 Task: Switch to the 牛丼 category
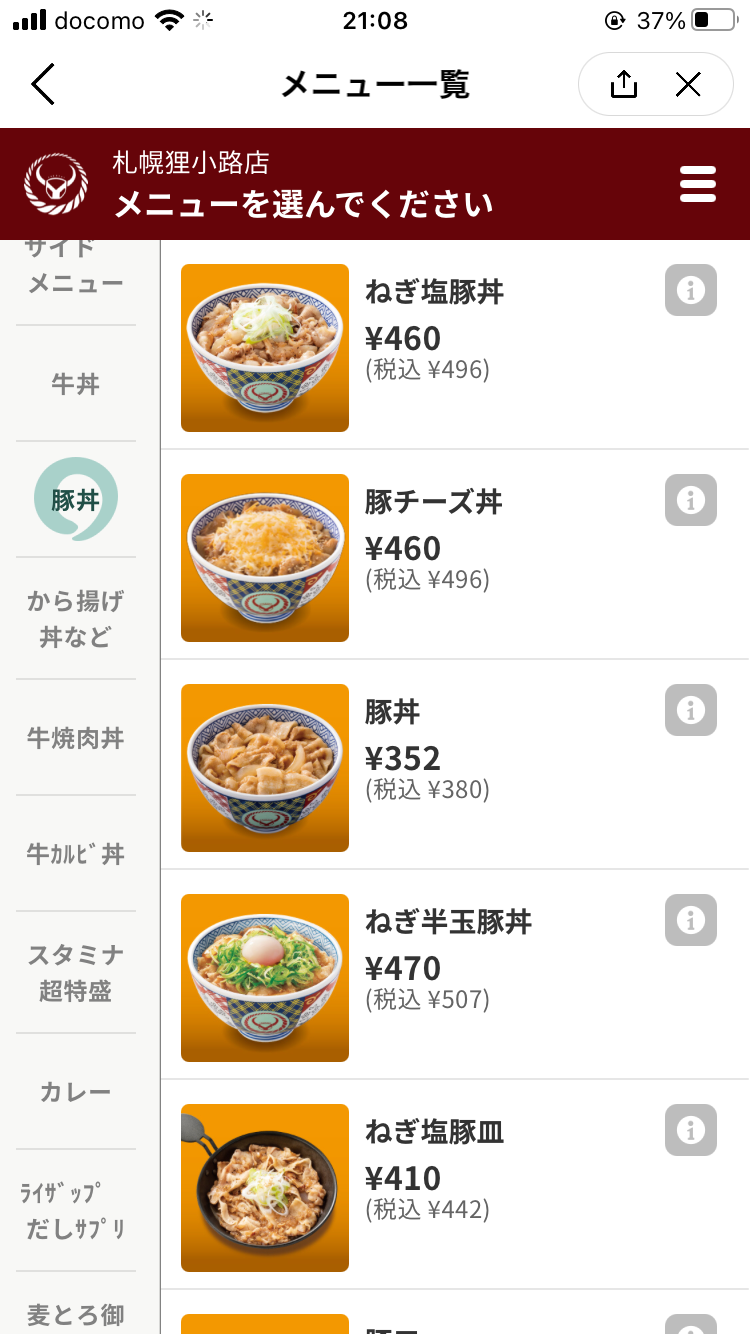[x=76, y=383]
